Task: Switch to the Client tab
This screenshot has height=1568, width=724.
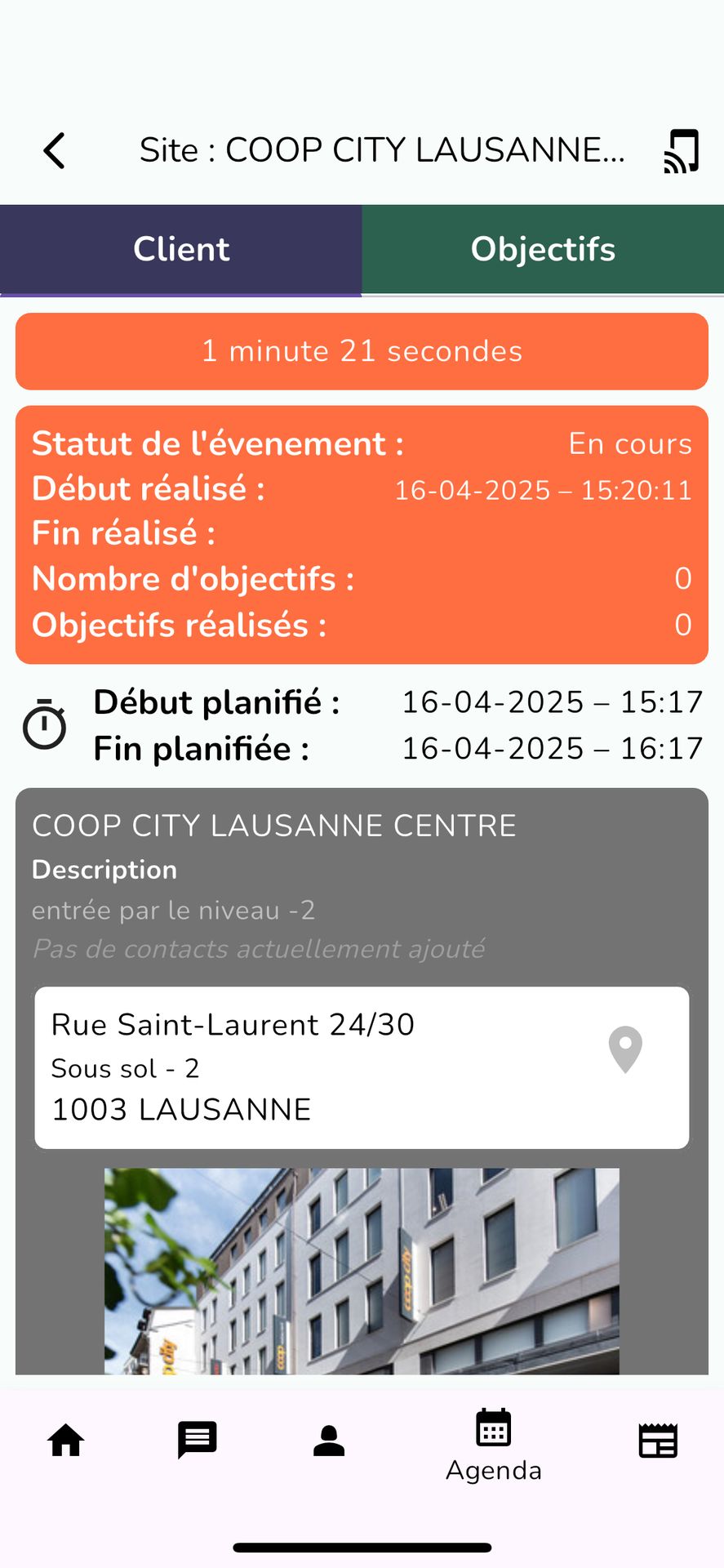Action: coord(181,249)
